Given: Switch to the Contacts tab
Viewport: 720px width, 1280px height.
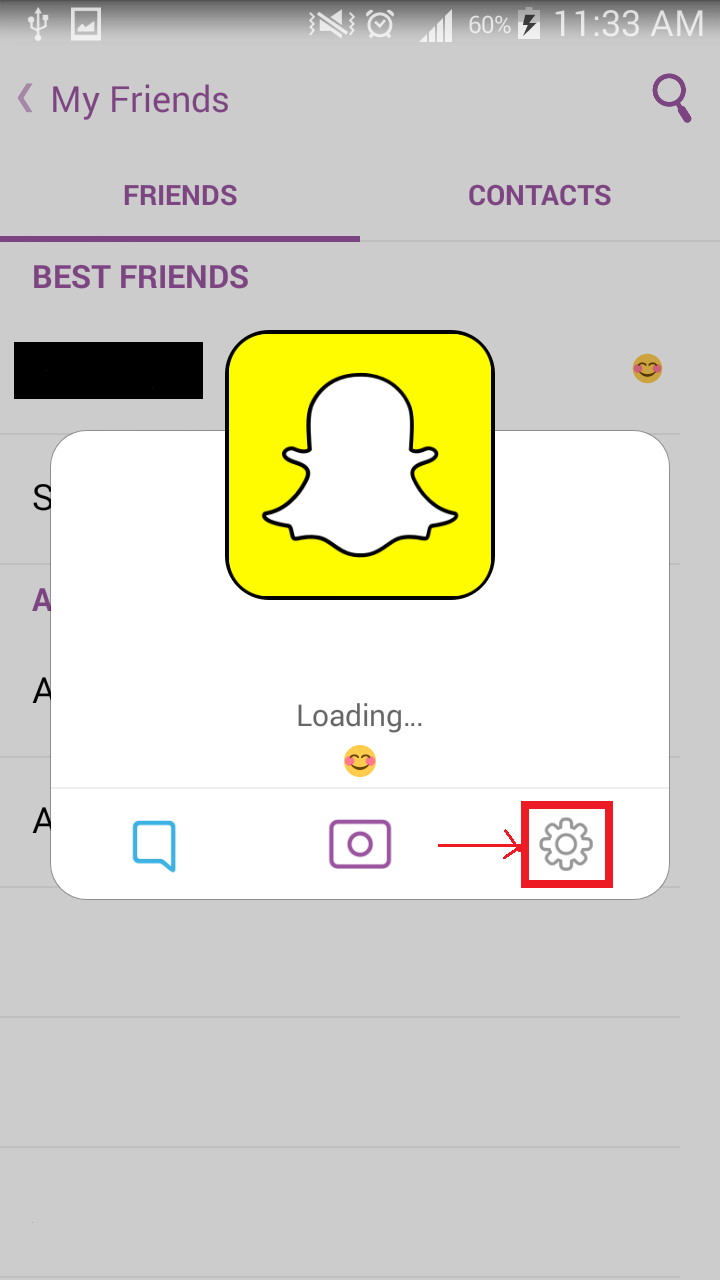Looking at the screenshot, I should point(539,195).
